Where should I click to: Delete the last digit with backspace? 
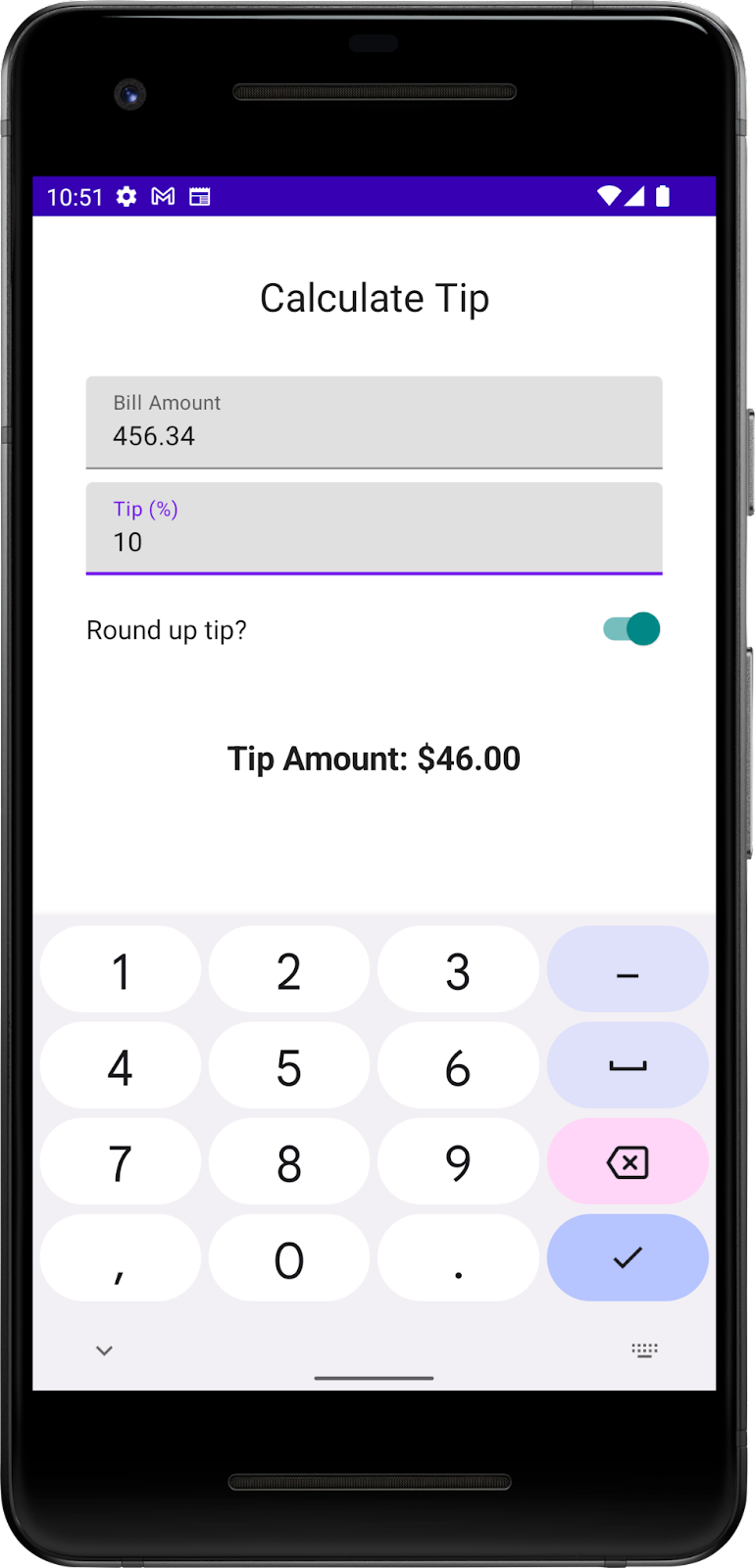pyautogui.click(x=628, y=1162)
